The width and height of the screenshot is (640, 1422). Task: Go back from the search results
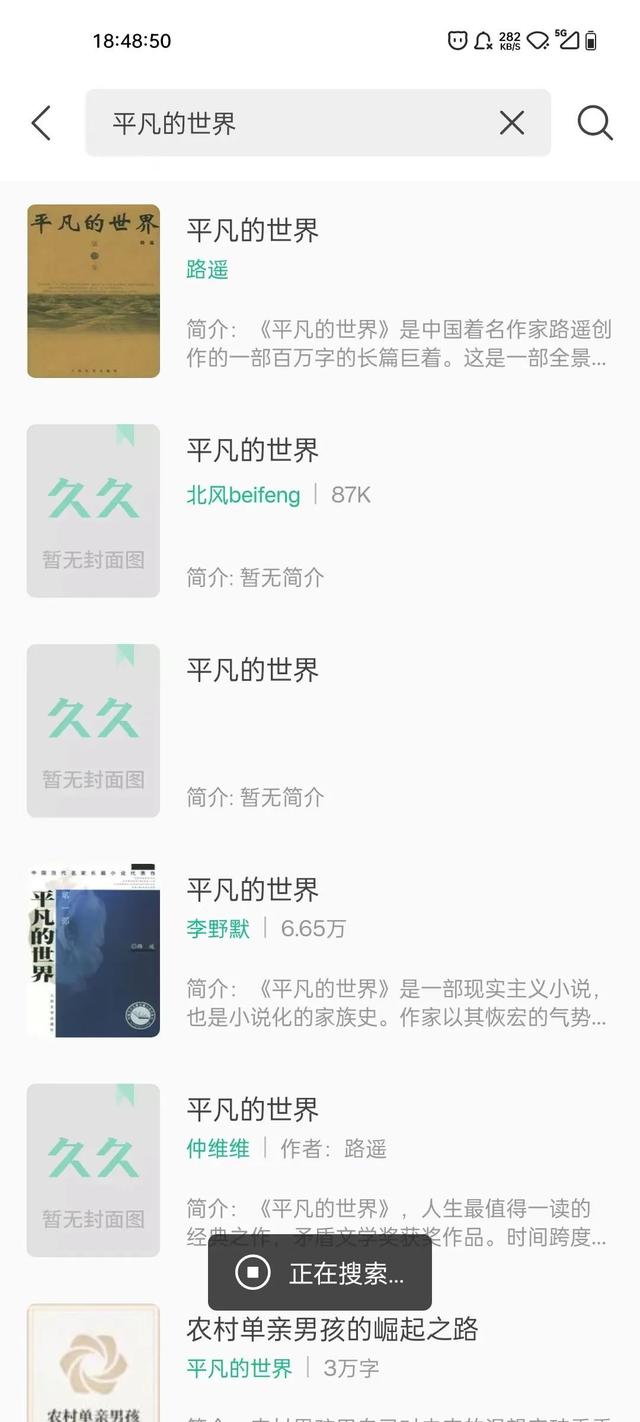41,123
